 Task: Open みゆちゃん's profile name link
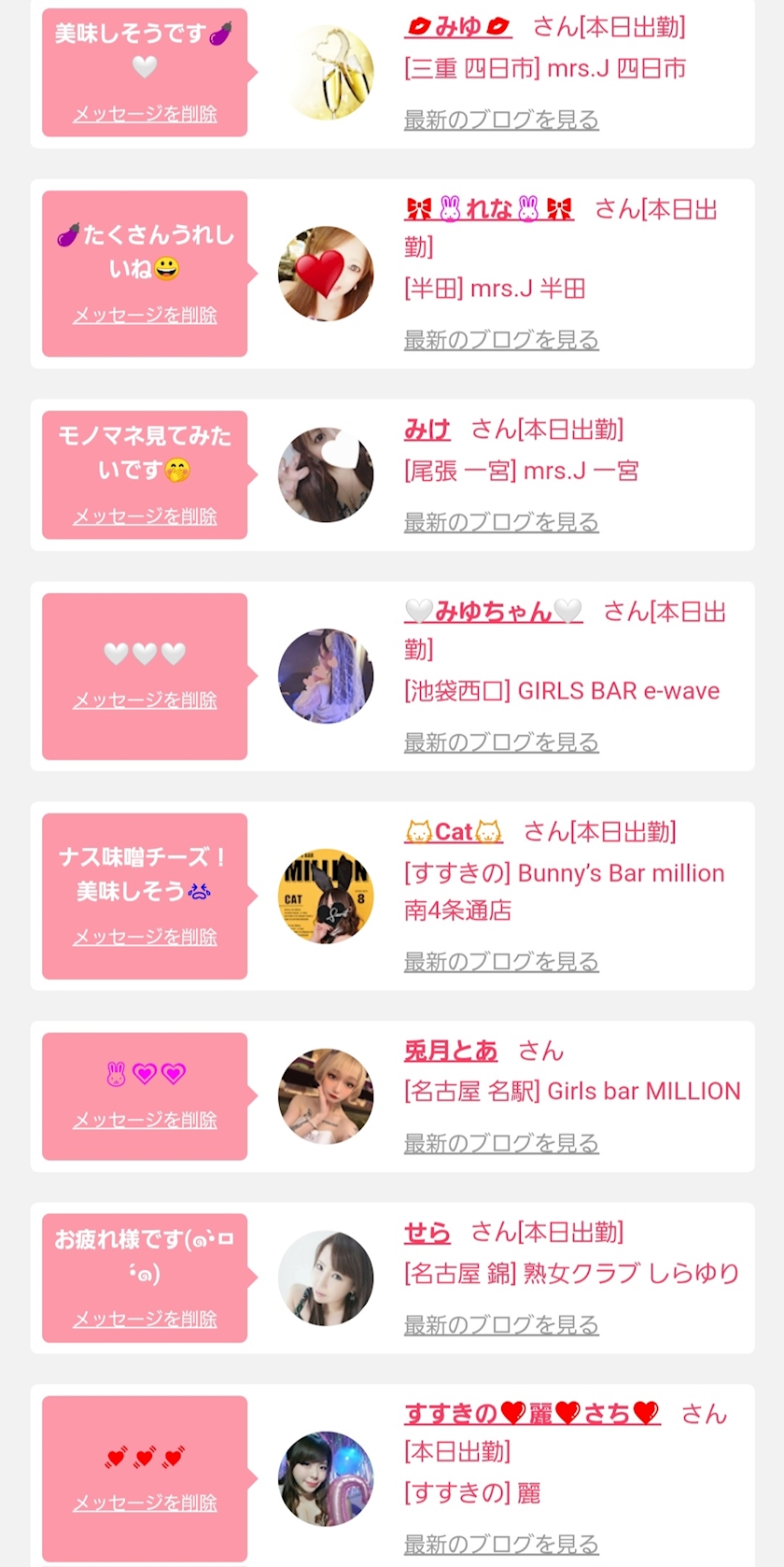[x=494, y=612]
